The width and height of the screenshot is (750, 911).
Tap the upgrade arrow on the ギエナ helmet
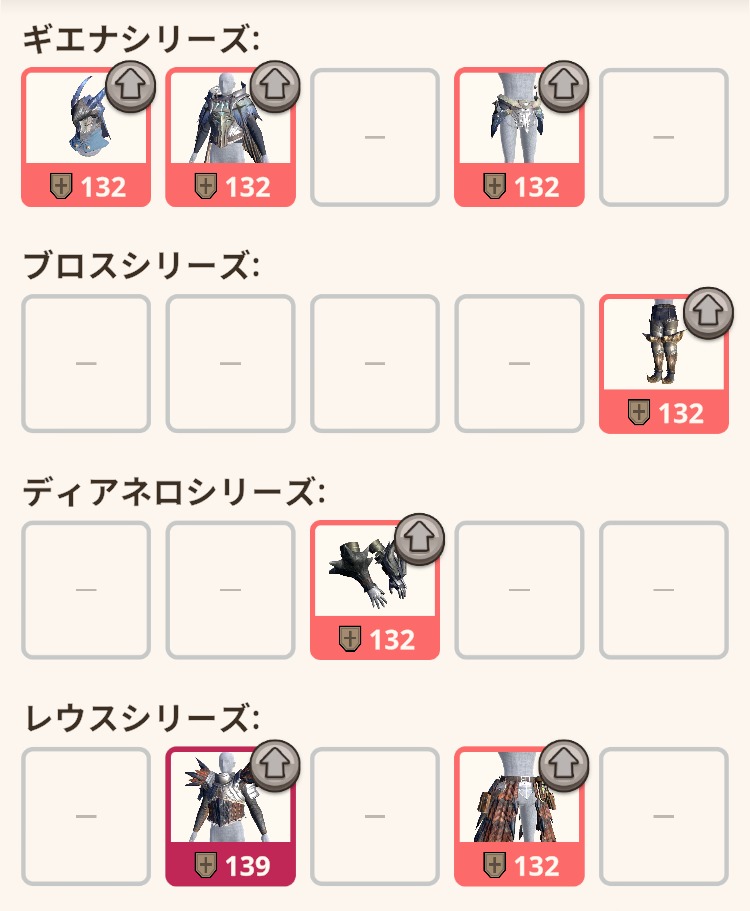130,86
